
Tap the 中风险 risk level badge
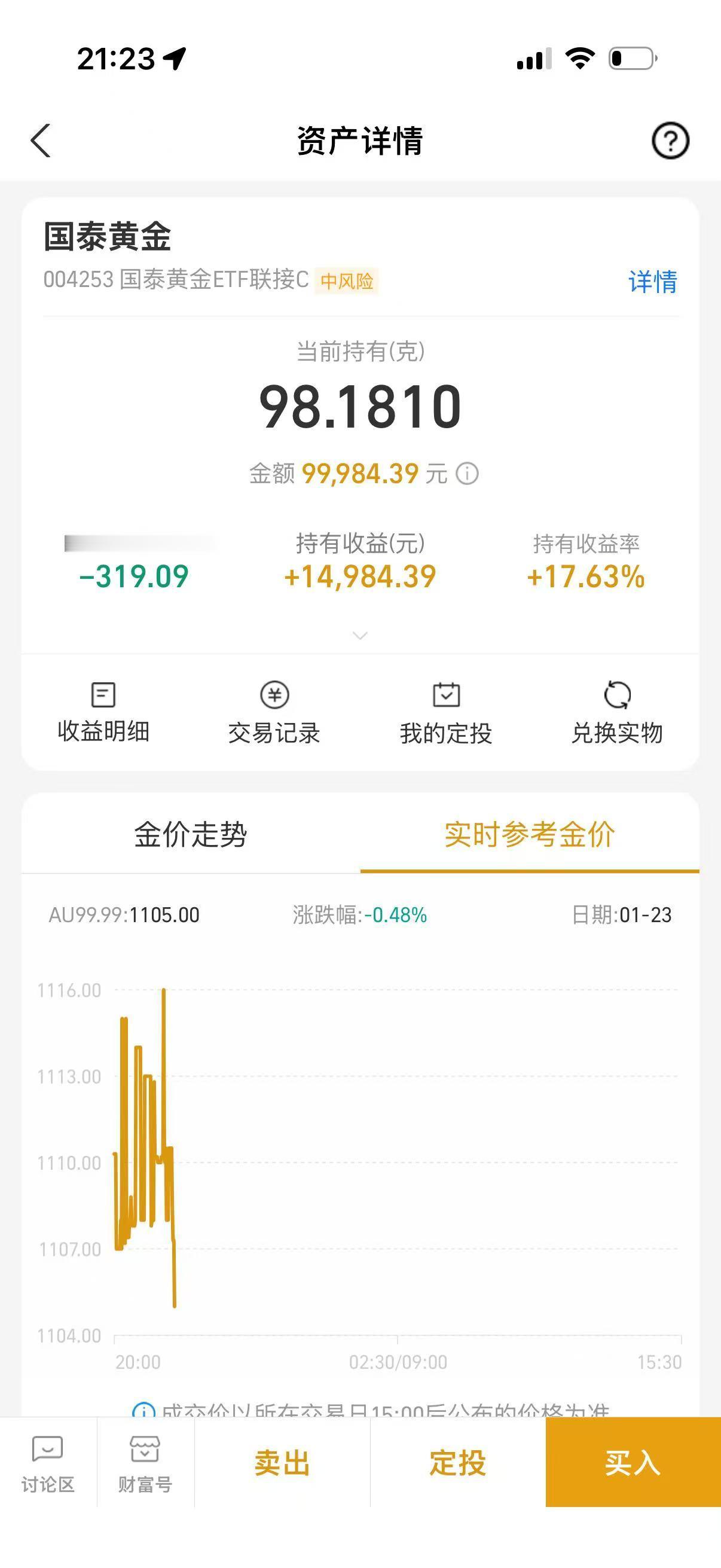click(349, 280)
